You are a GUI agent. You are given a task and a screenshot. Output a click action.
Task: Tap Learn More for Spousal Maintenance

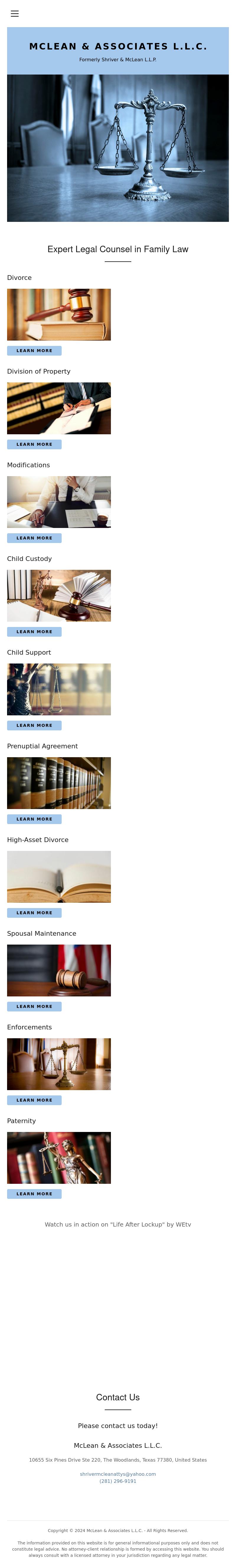[34, 1007]
